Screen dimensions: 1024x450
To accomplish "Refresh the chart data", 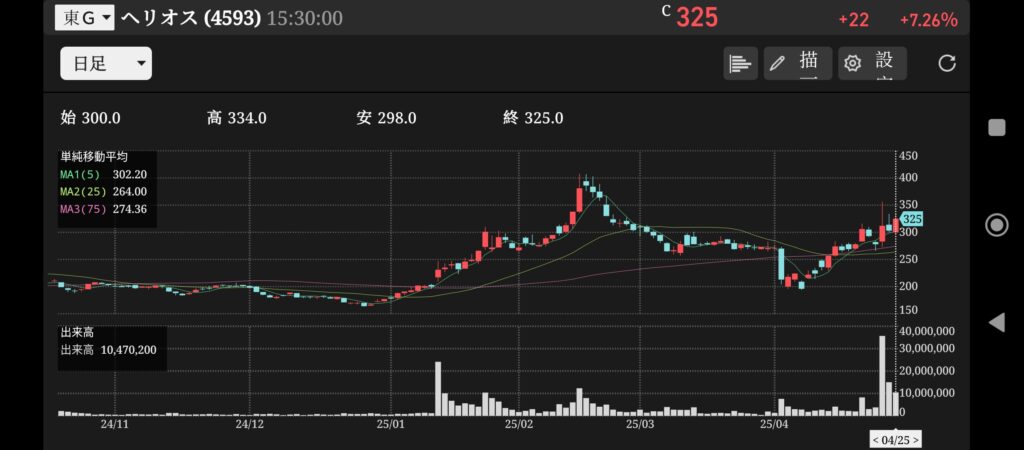I will pos(947,63).
